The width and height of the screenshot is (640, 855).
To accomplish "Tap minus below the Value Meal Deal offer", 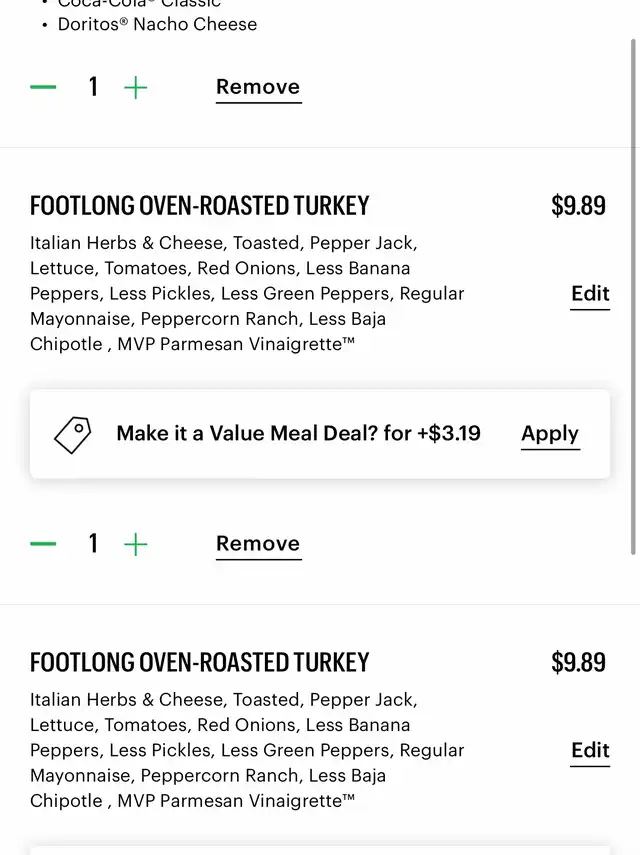I will click(44, 544).
